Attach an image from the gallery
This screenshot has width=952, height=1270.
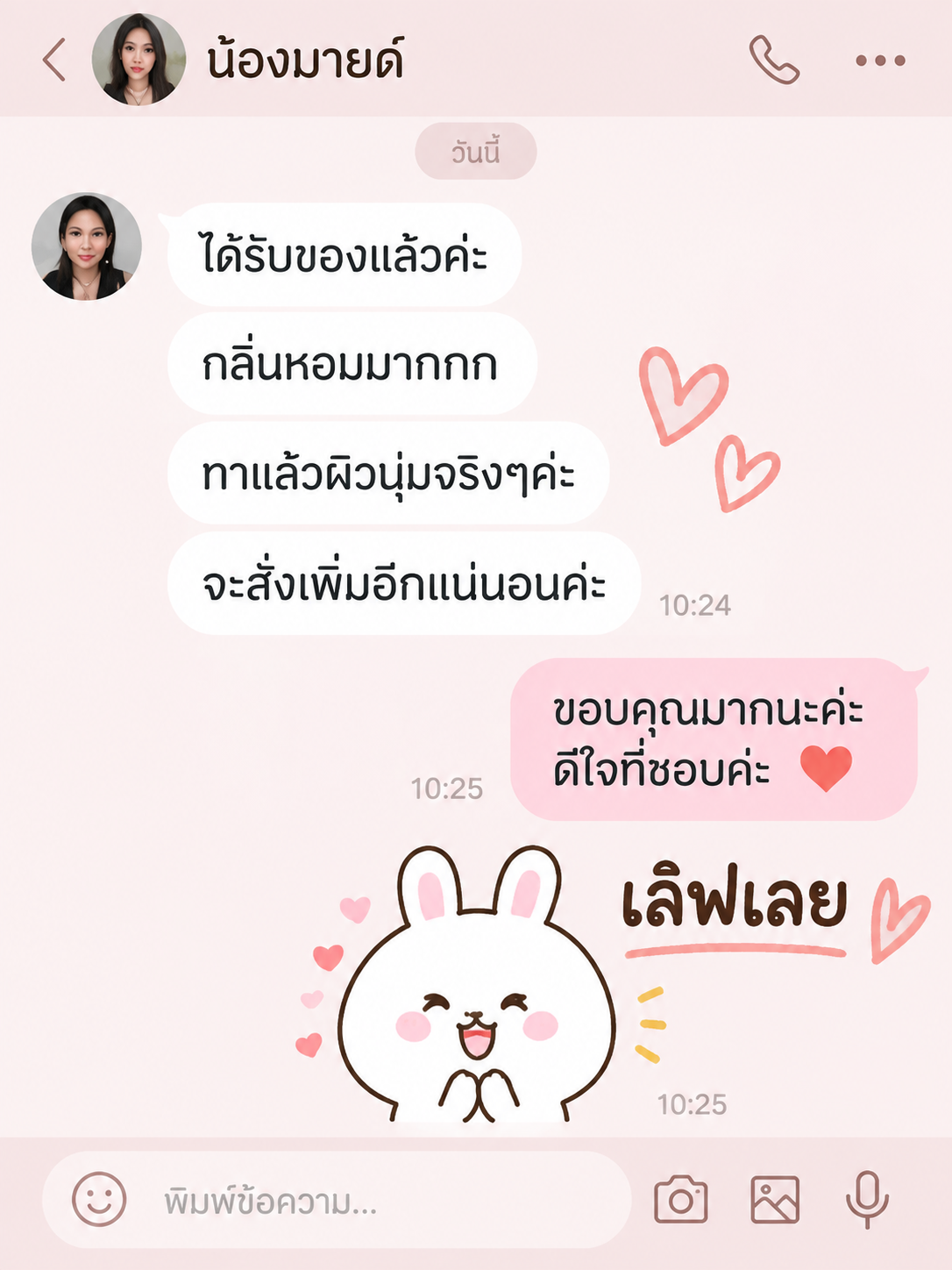[775, 1199]
